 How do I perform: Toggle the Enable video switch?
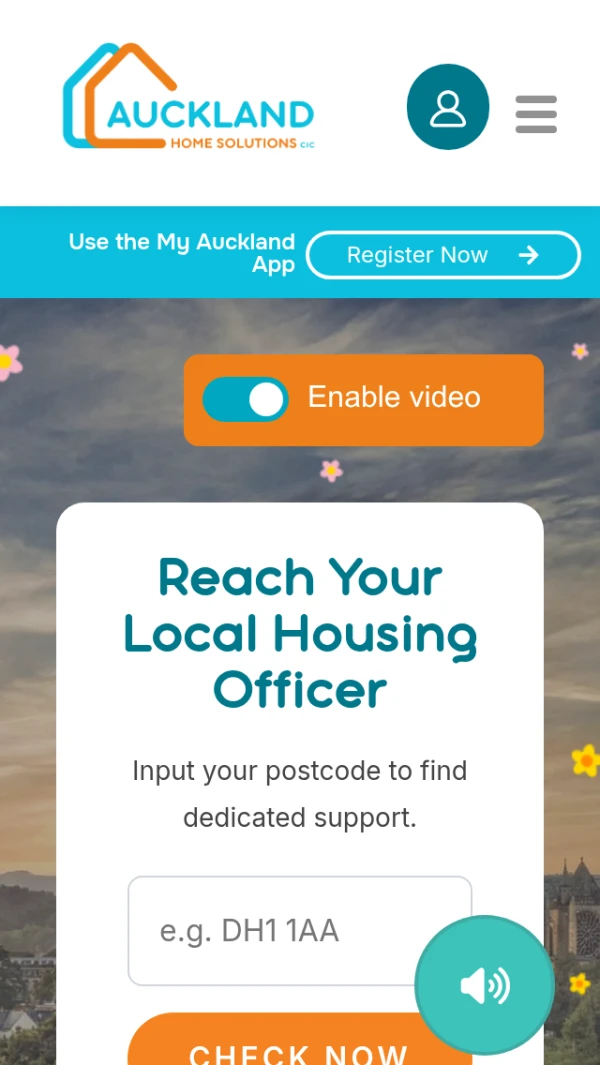(245, 399)
